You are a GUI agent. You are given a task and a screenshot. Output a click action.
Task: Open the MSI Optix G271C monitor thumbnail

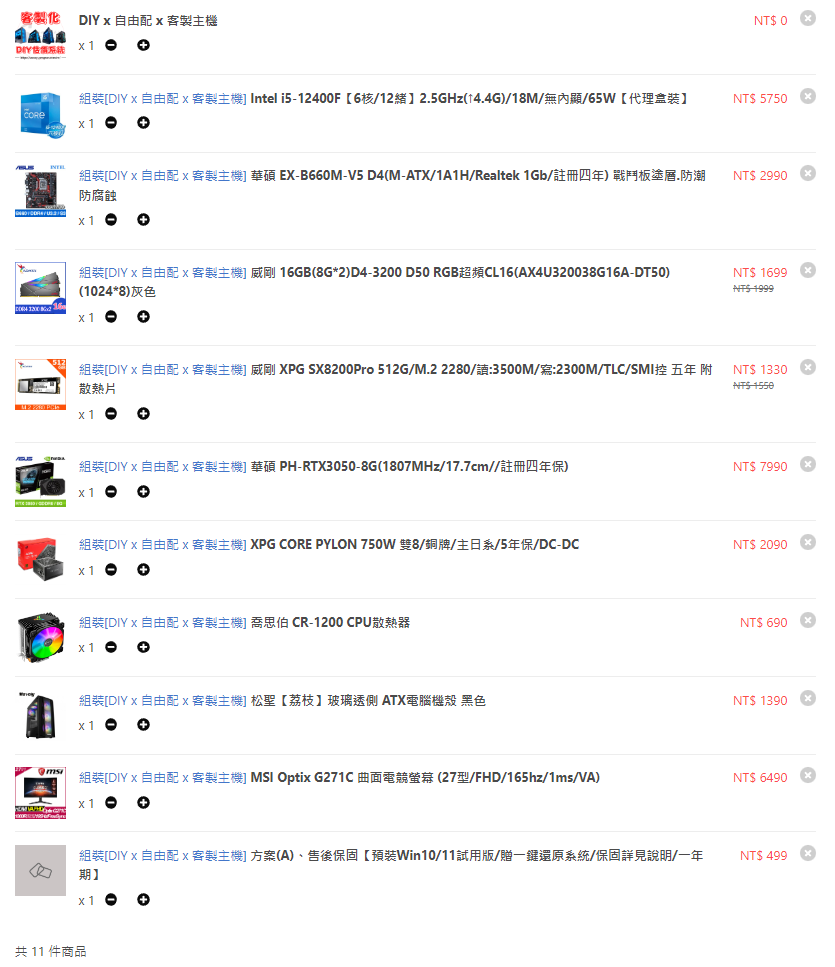click(40, 793)
